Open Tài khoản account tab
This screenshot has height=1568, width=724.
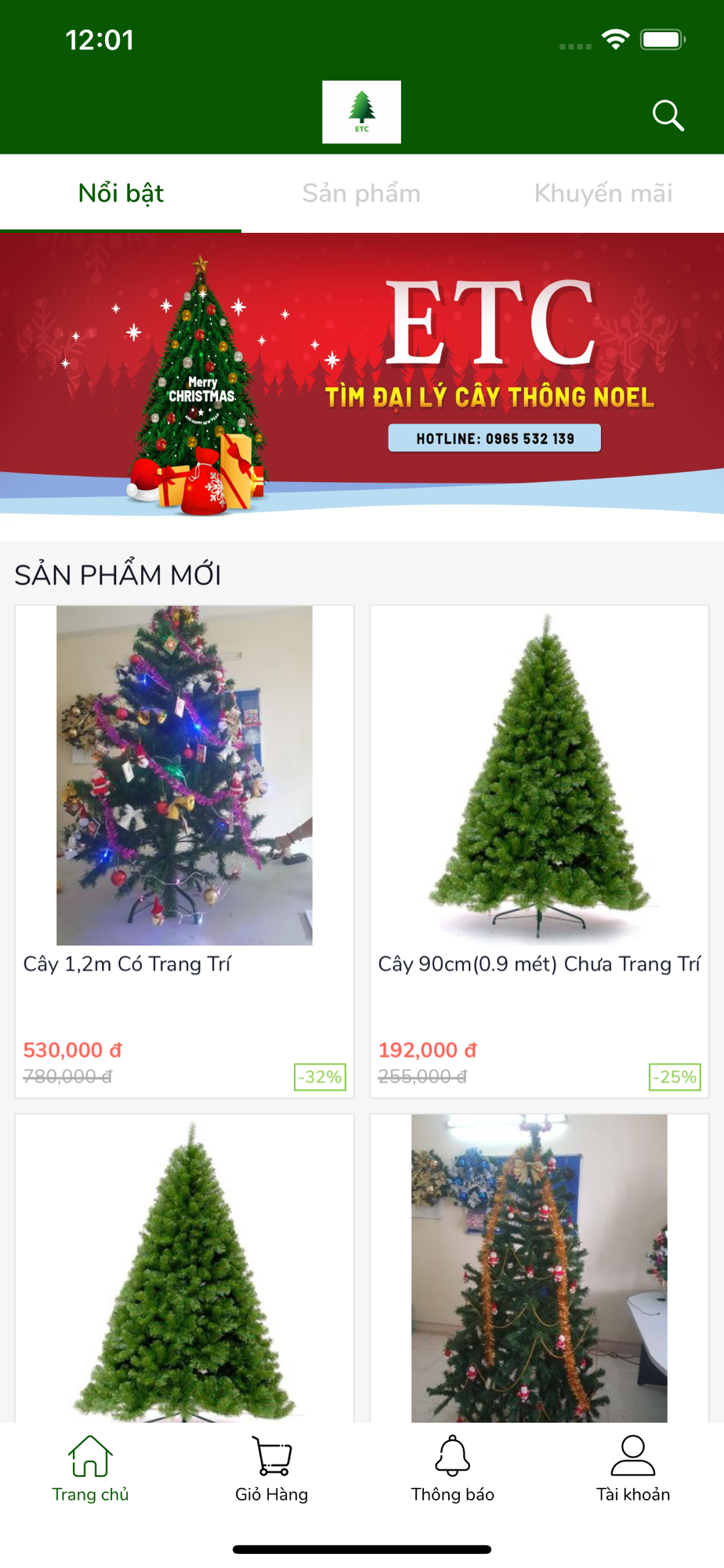(632, 1469)
